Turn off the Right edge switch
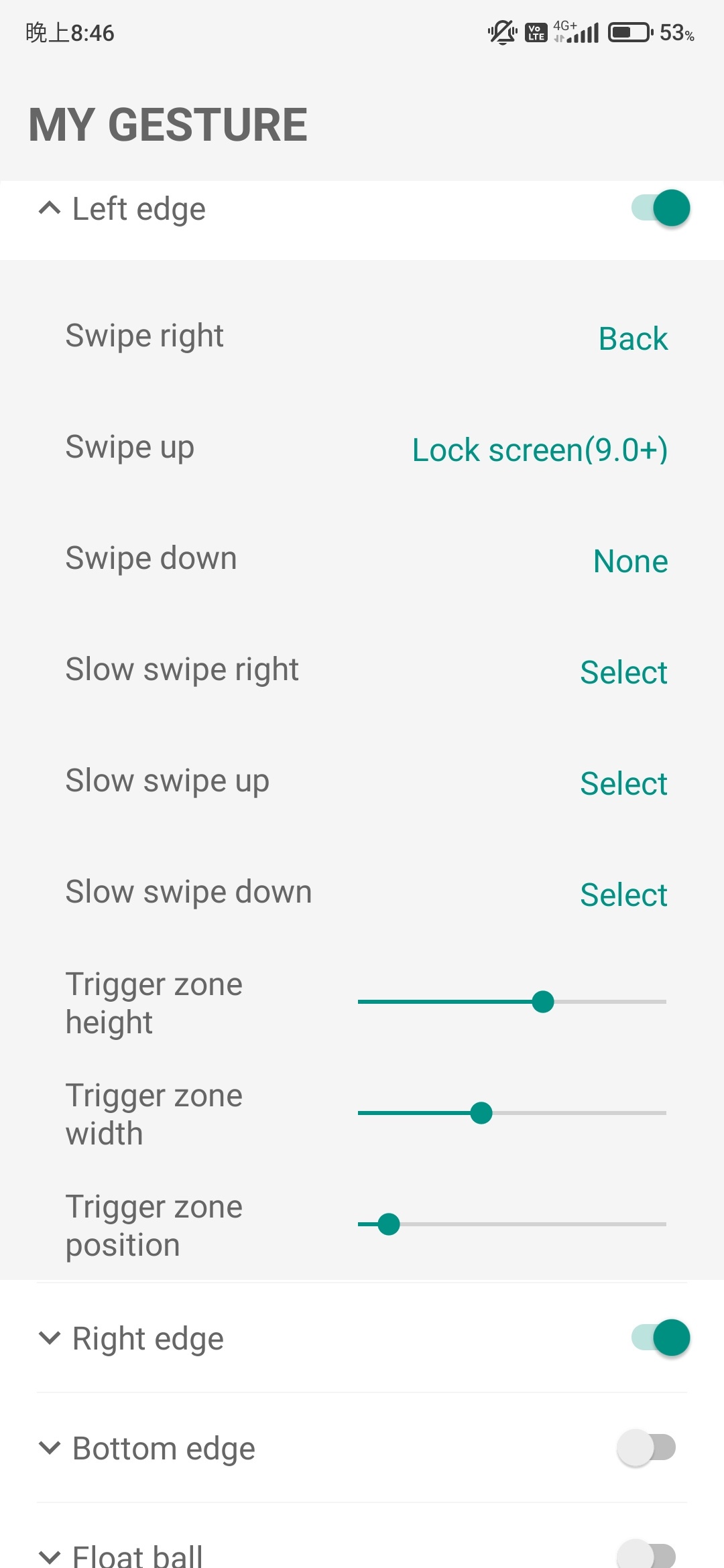Screen dimensions: 724x1568 coord(660,1338)
